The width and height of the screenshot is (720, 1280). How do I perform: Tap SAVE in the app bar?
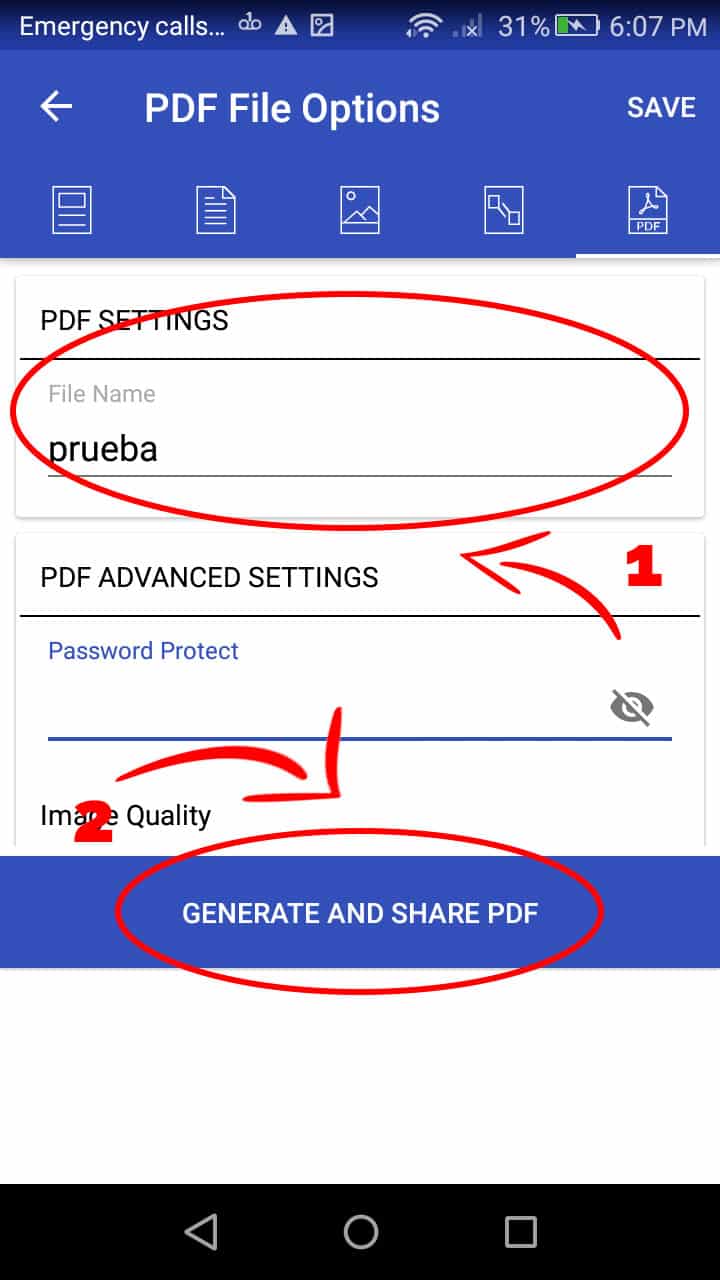pos(661,108)
